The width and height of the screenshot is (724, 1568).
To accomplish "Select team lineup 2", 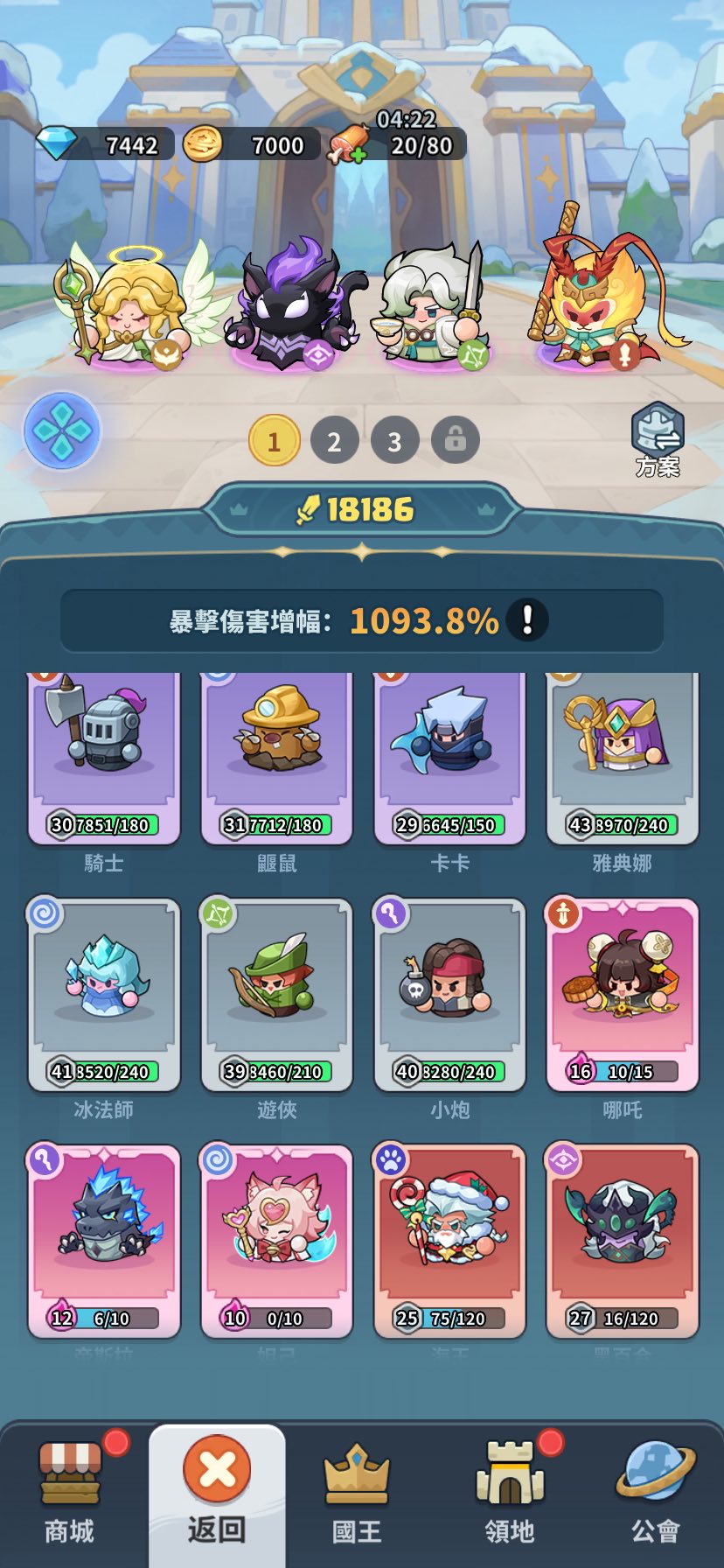I will tap(334, 441).
